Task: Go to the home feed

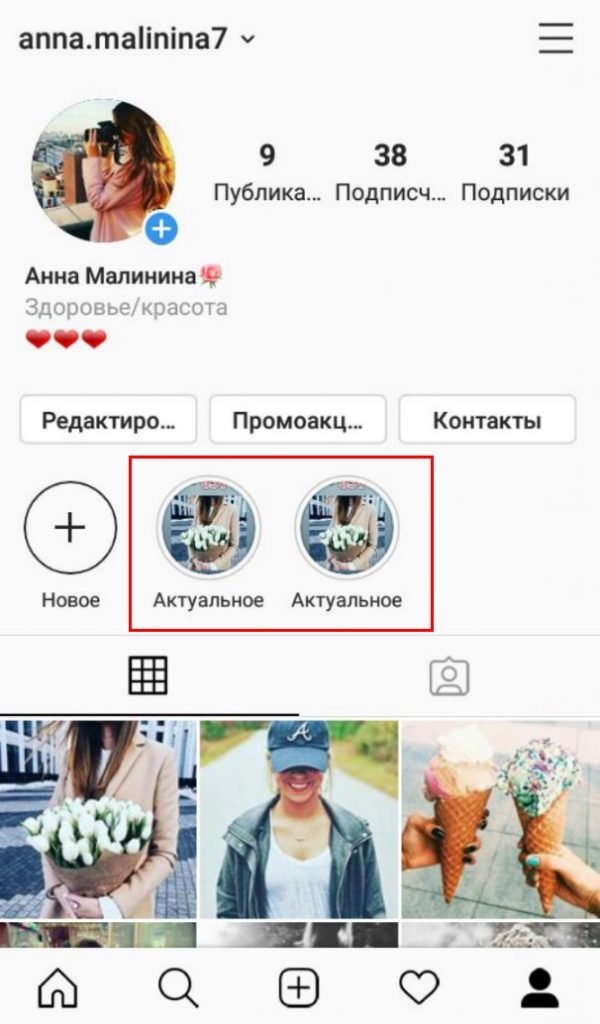Action: [x=58, y=988]
